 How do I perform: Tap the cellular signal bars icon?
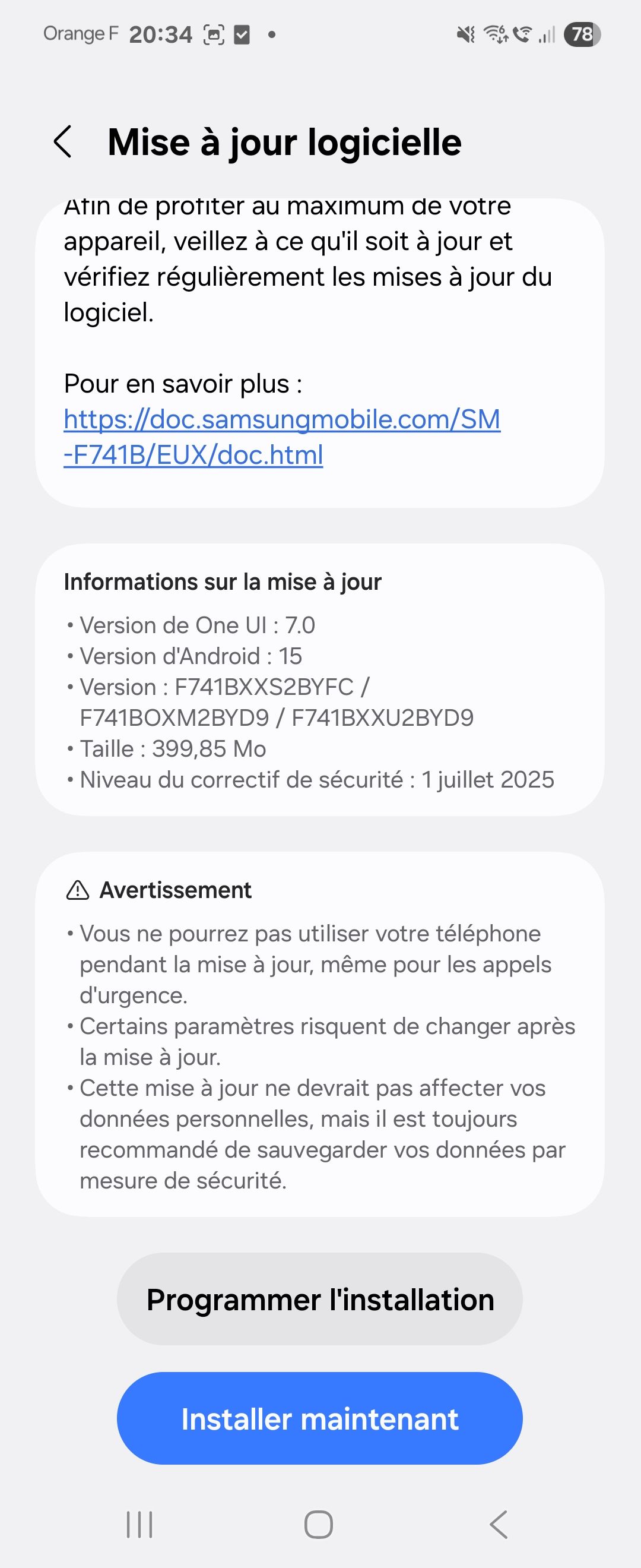pos(548,34)
